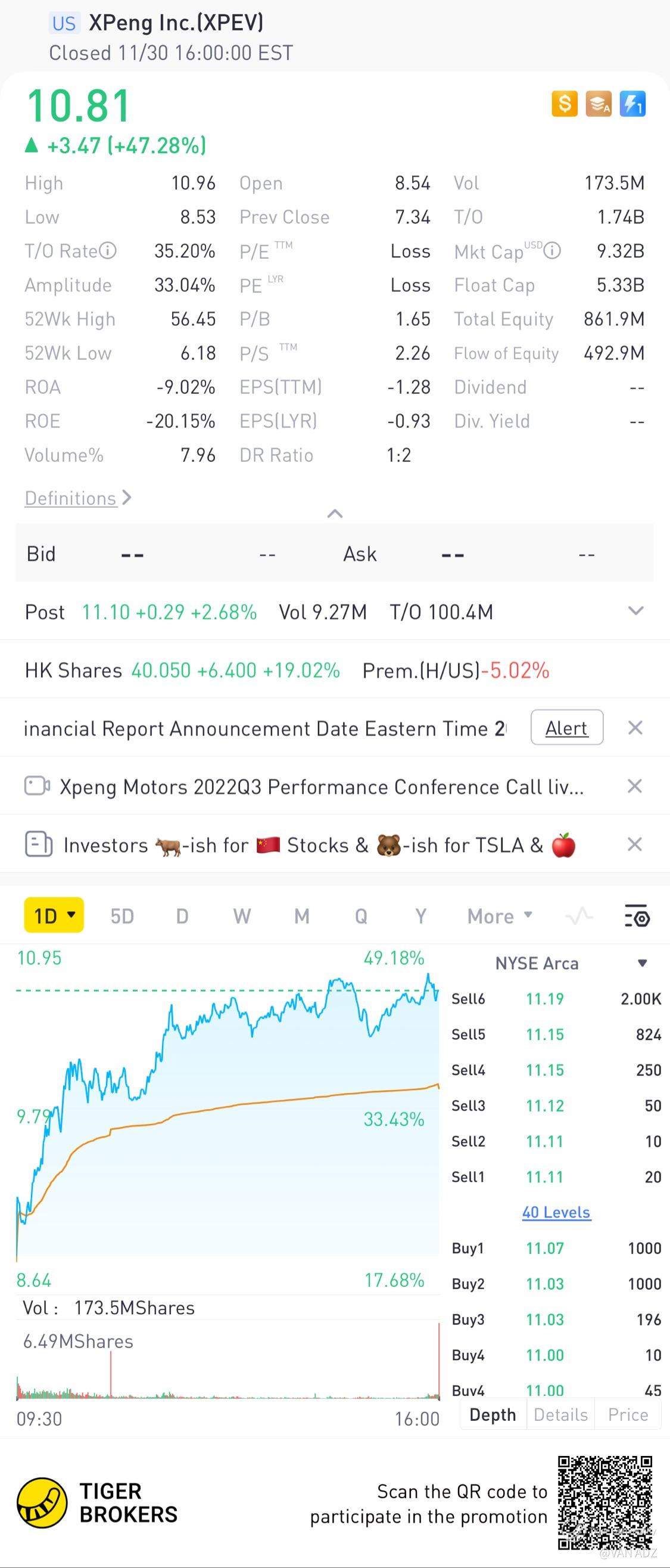Open chart display settings icon
670x1568 pixels.
tap(637, 916)
